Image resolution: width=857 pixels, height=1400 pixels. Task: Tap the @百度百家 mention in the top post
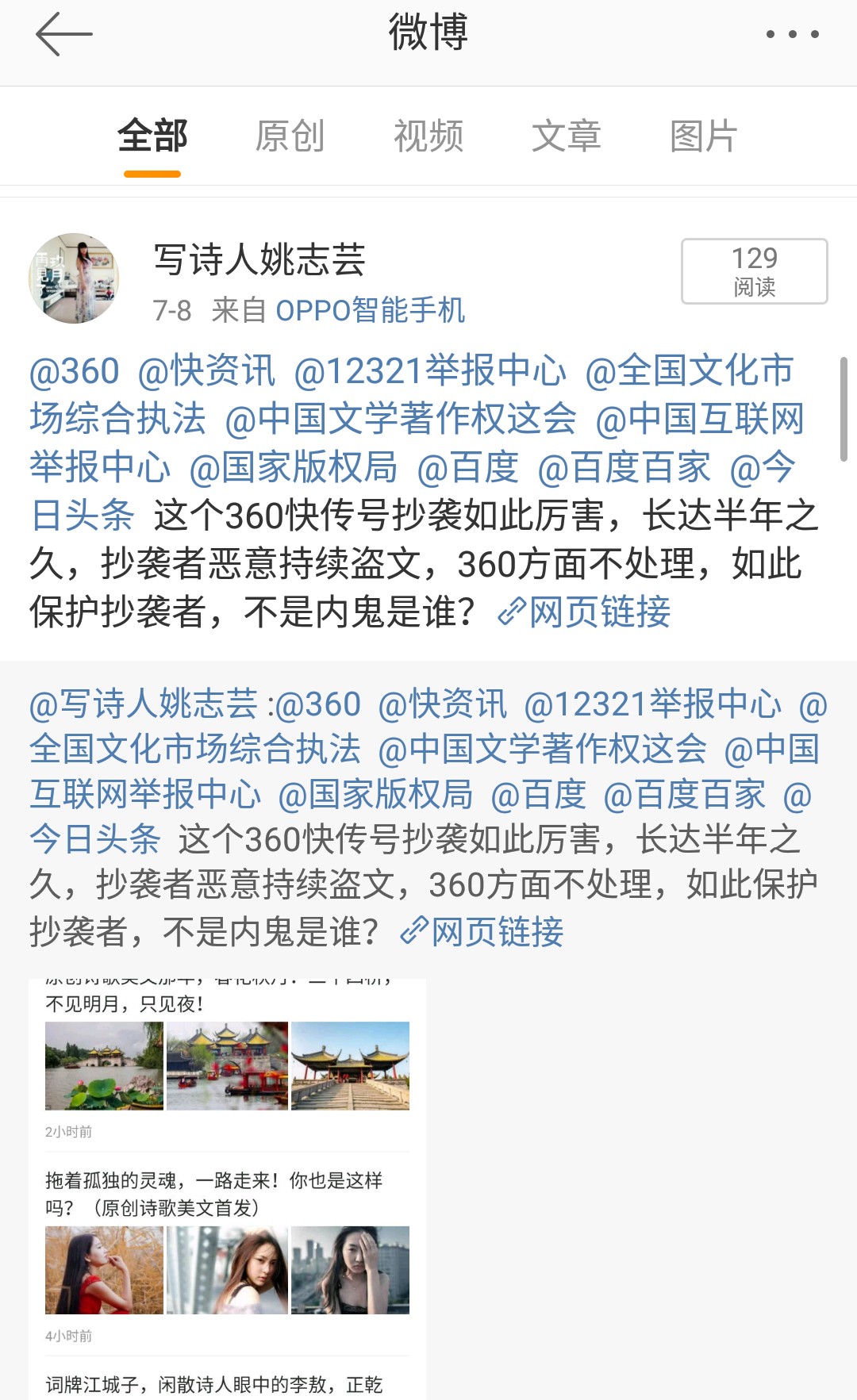624,468
